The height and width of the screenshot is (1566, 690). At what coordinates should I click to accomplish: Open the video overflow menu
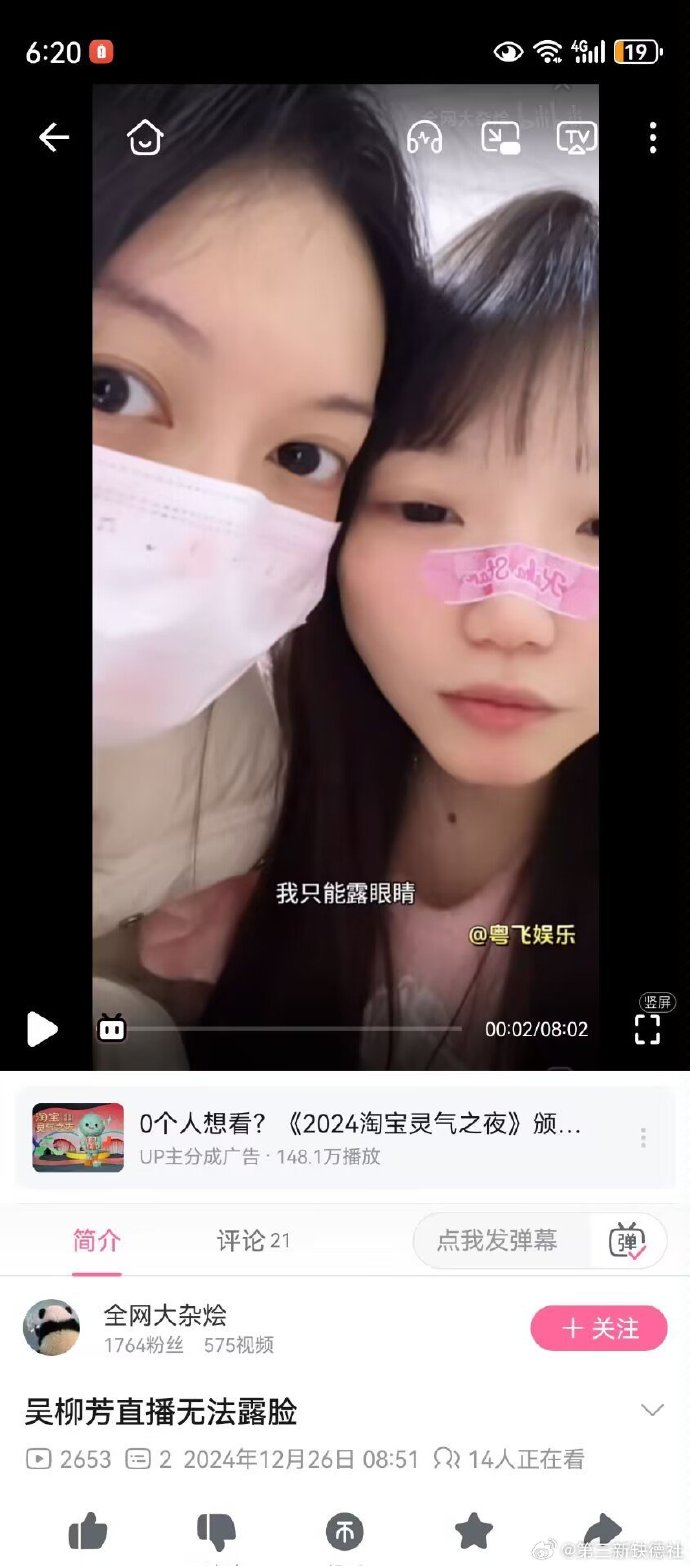point(652,137)
